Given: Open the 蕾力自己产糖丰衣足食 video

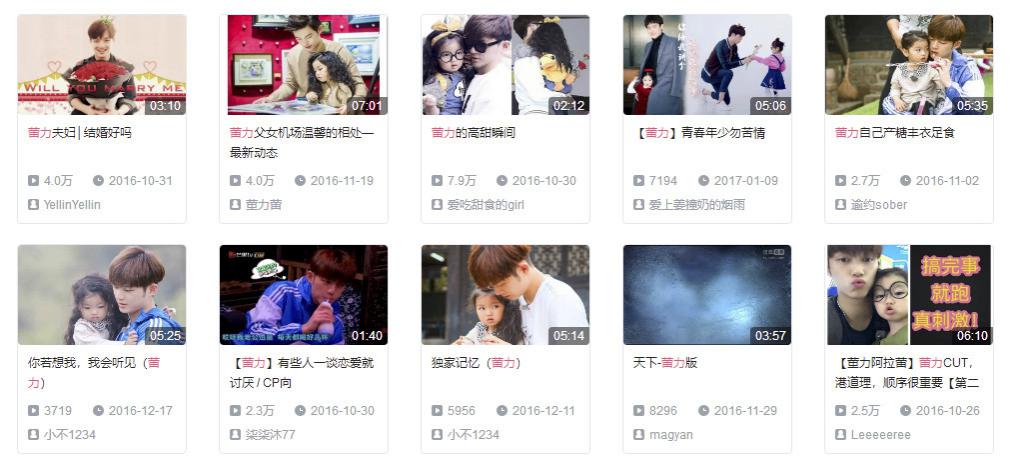Looking at the screenshot, I should [909, 65].
